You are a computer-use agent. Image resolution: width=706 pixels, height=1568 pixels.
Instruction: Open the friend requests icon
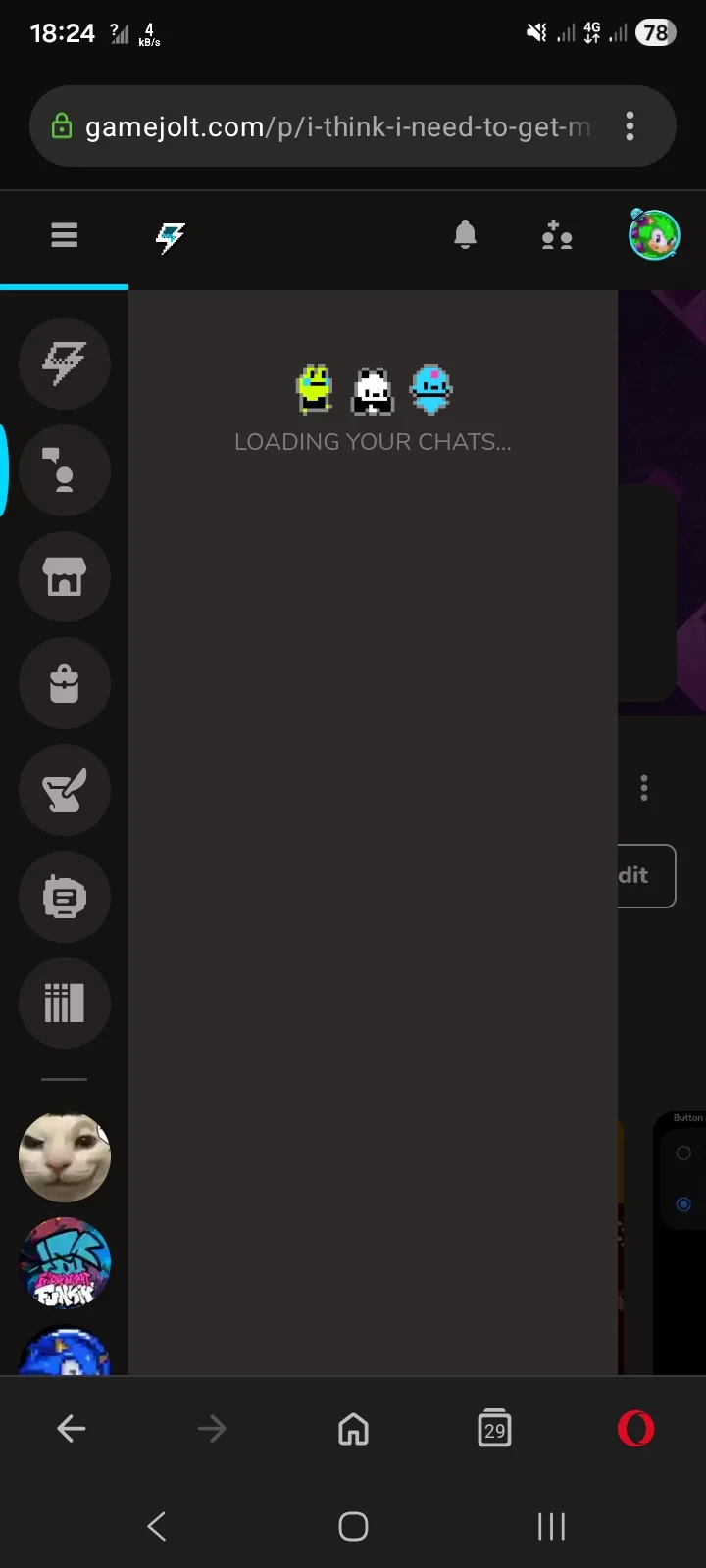[556, 235]
